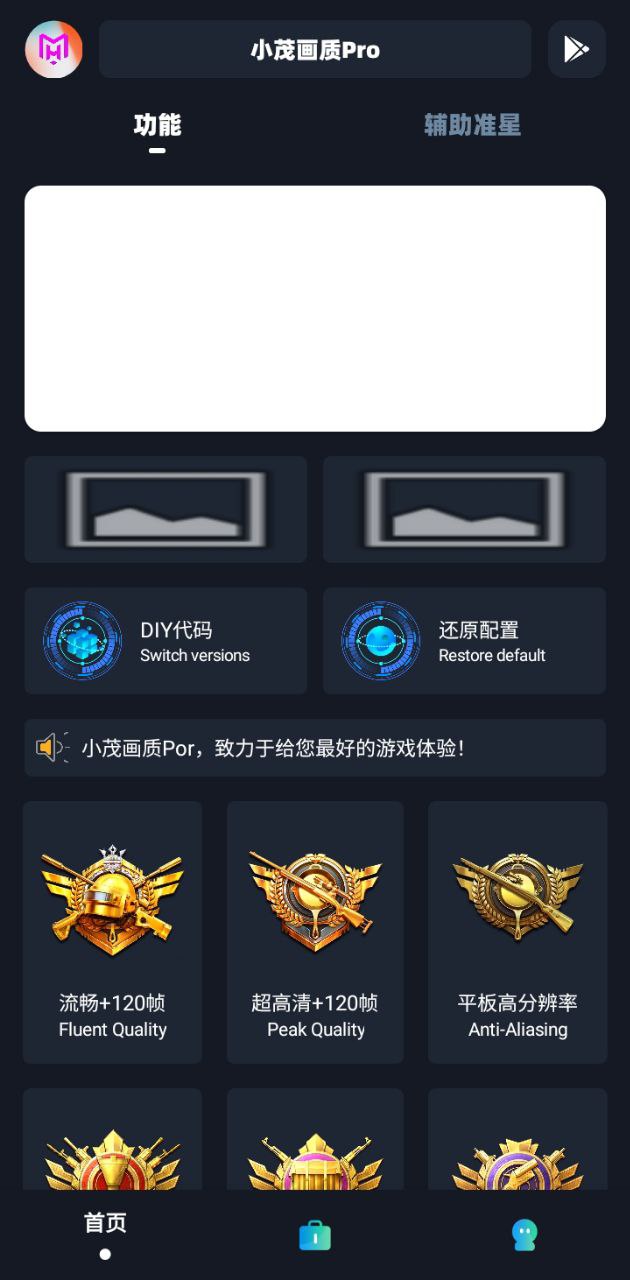Choose 平板高分辨率 Anti-Aliasing

517,932
